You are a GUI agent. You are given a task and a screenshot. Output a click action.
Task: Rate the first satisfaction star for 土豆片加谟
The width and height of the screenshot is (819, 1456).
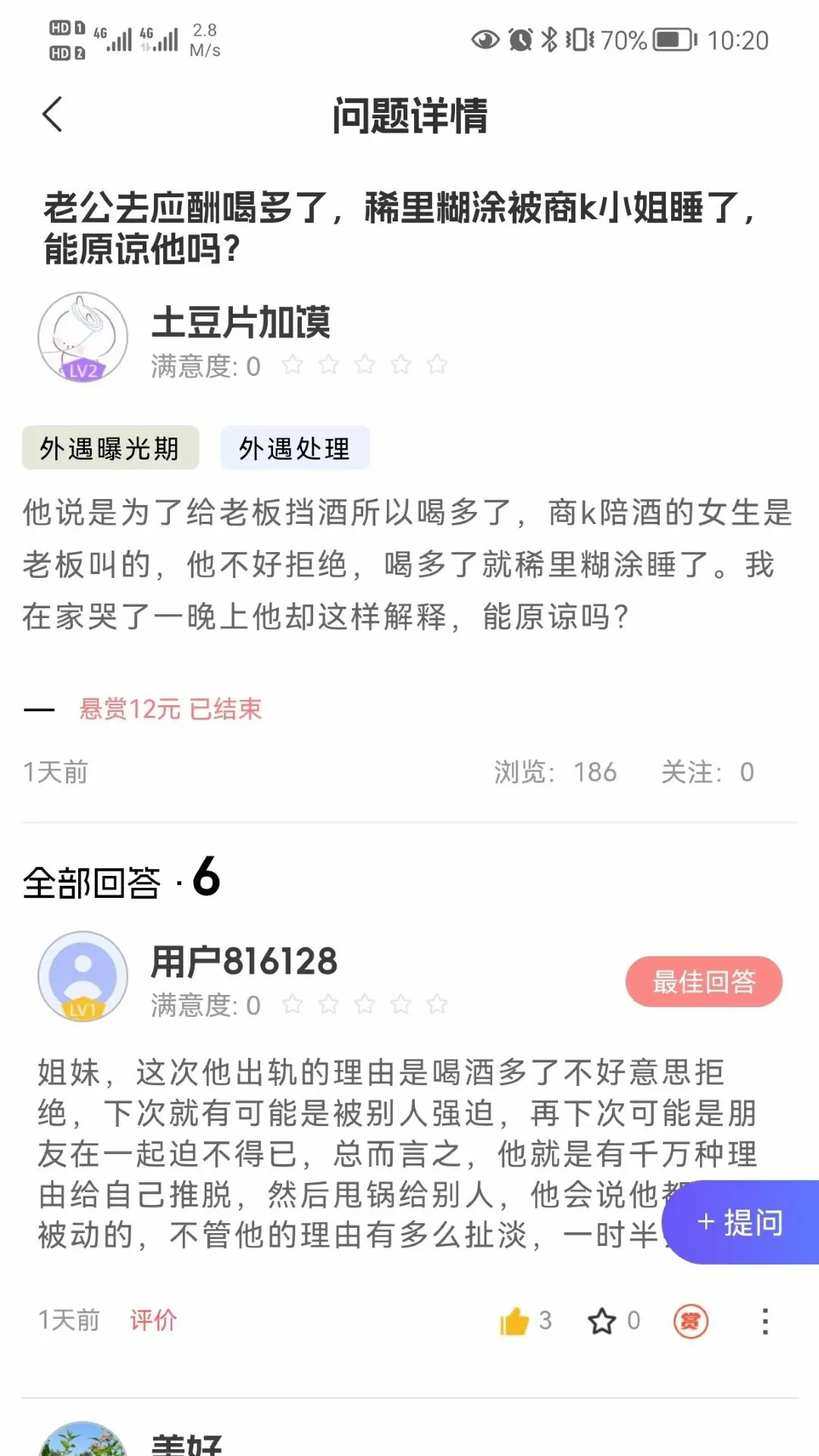(x=294, y=366)
